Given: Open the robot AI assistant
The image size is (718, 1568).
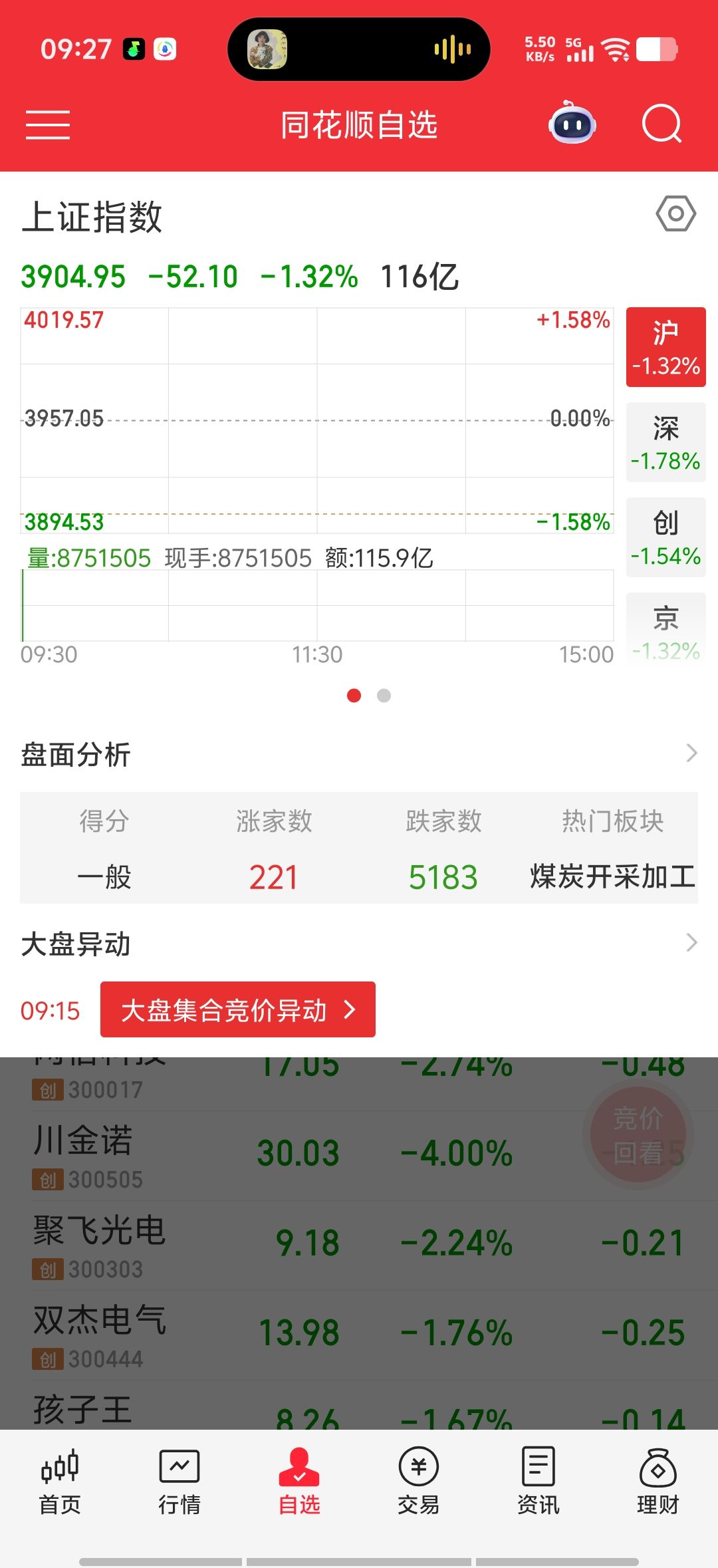Looking at the screenshot, I should pyautogui.click(x=572, y=124).
